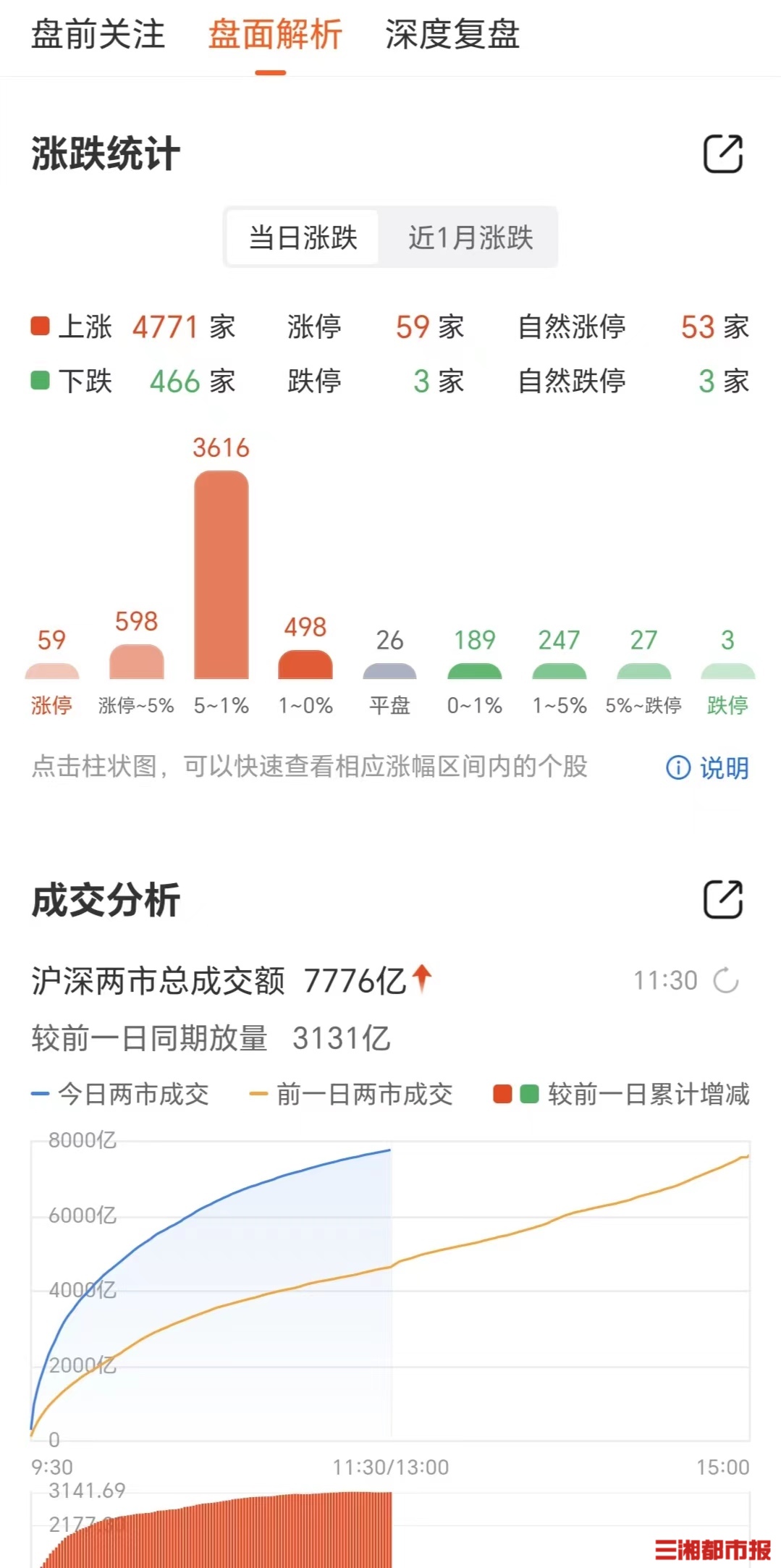Open the 5~1% bar with 3616
This screenshot has height=1568, width=781.
[x=221, y=575]
